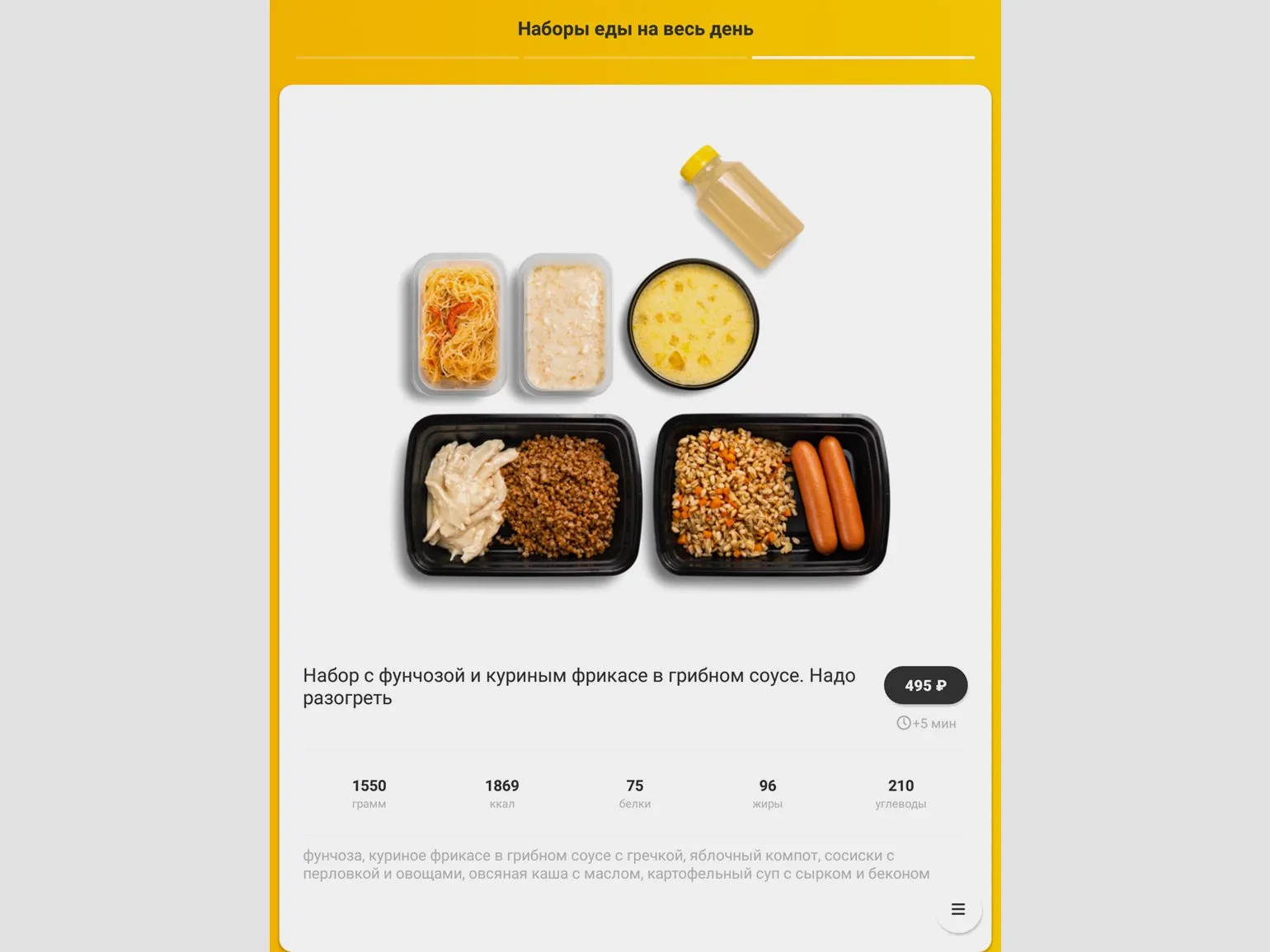Add the set for 495 ₽
Viewport: 1270px width, 952px height.
(x=925, y=685)
